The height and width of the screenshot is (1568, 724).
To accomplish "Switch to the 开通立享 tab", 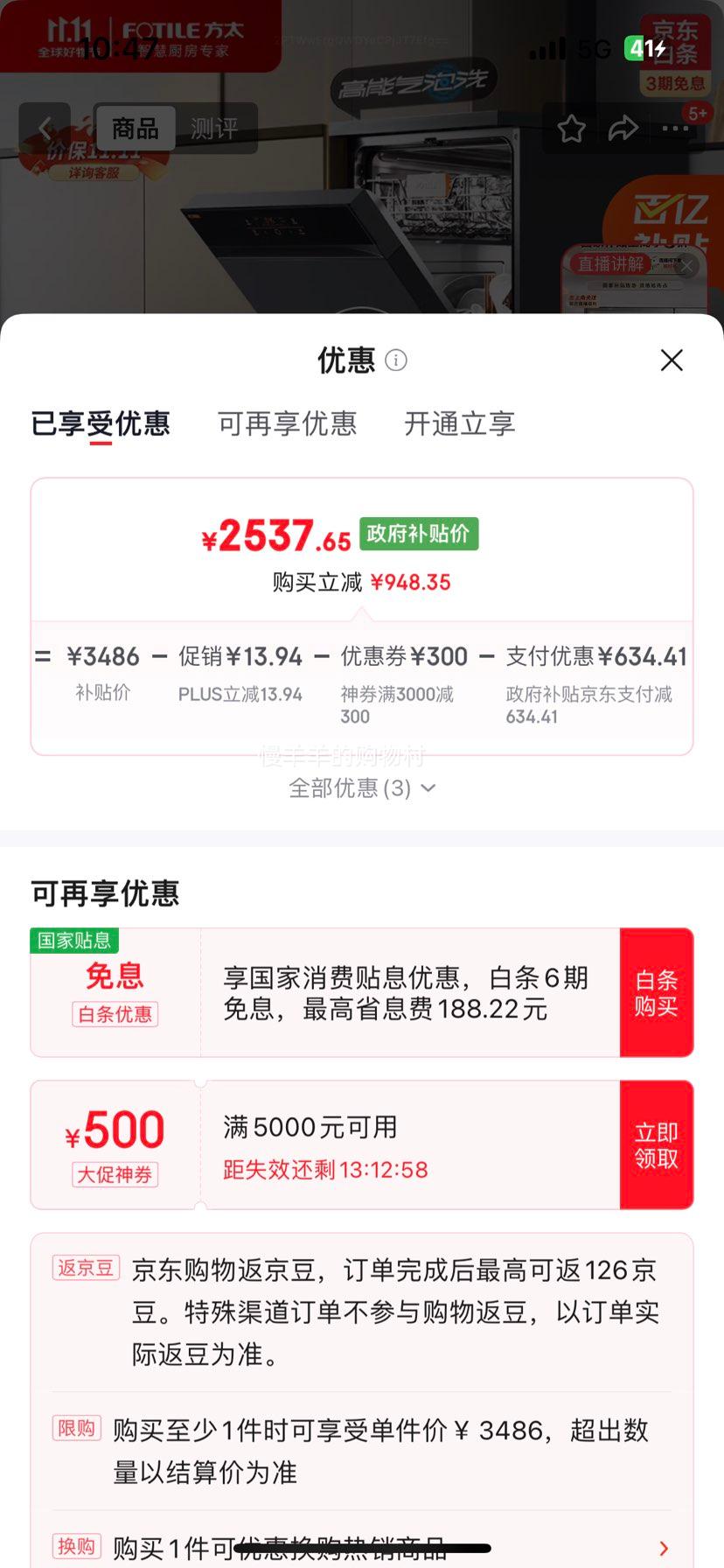I will pyautogui.click(x=459, y=424).
